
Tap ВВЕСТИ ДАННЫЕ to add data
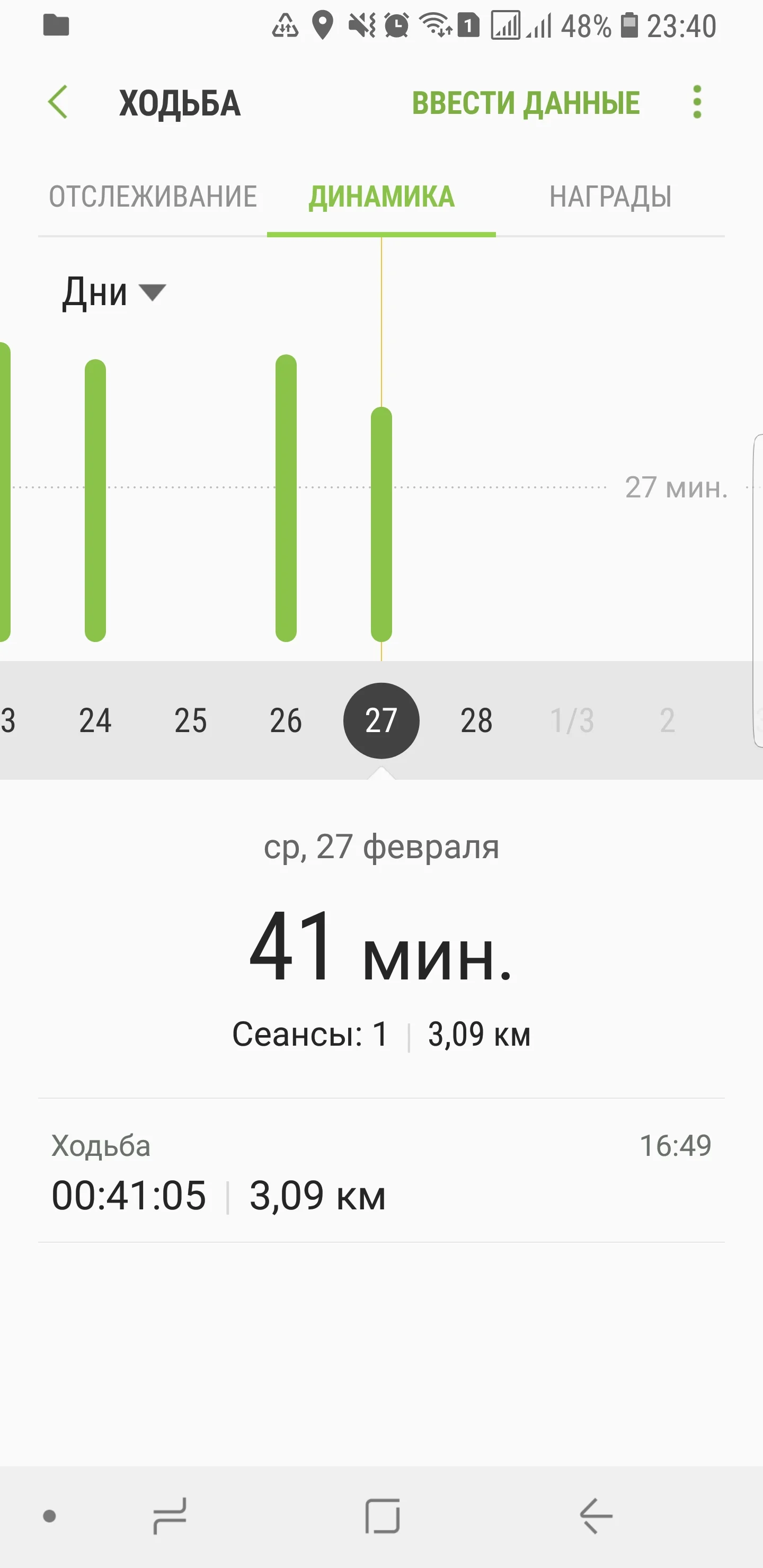526,103
